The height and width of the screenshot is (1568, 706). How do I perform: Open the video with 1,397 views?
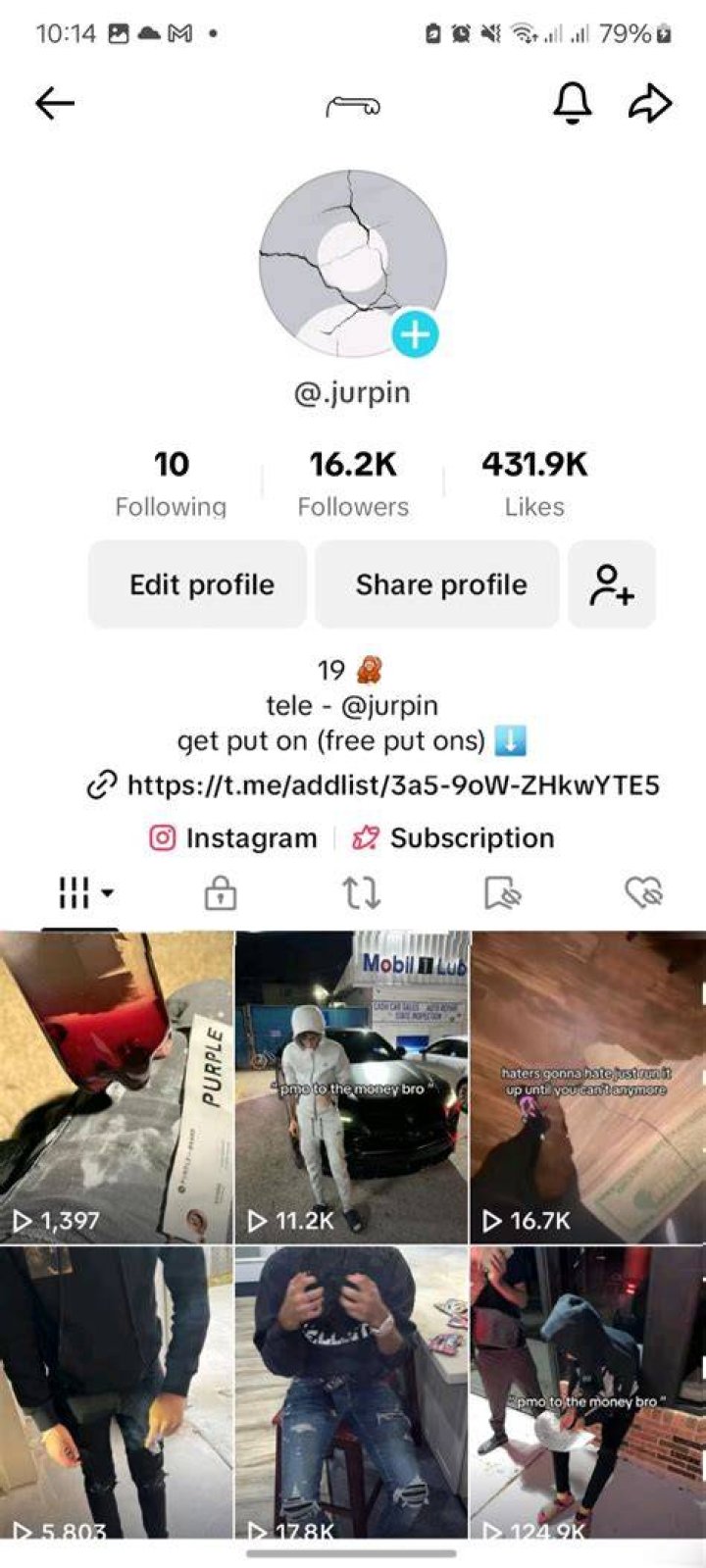click(117, 1087)
